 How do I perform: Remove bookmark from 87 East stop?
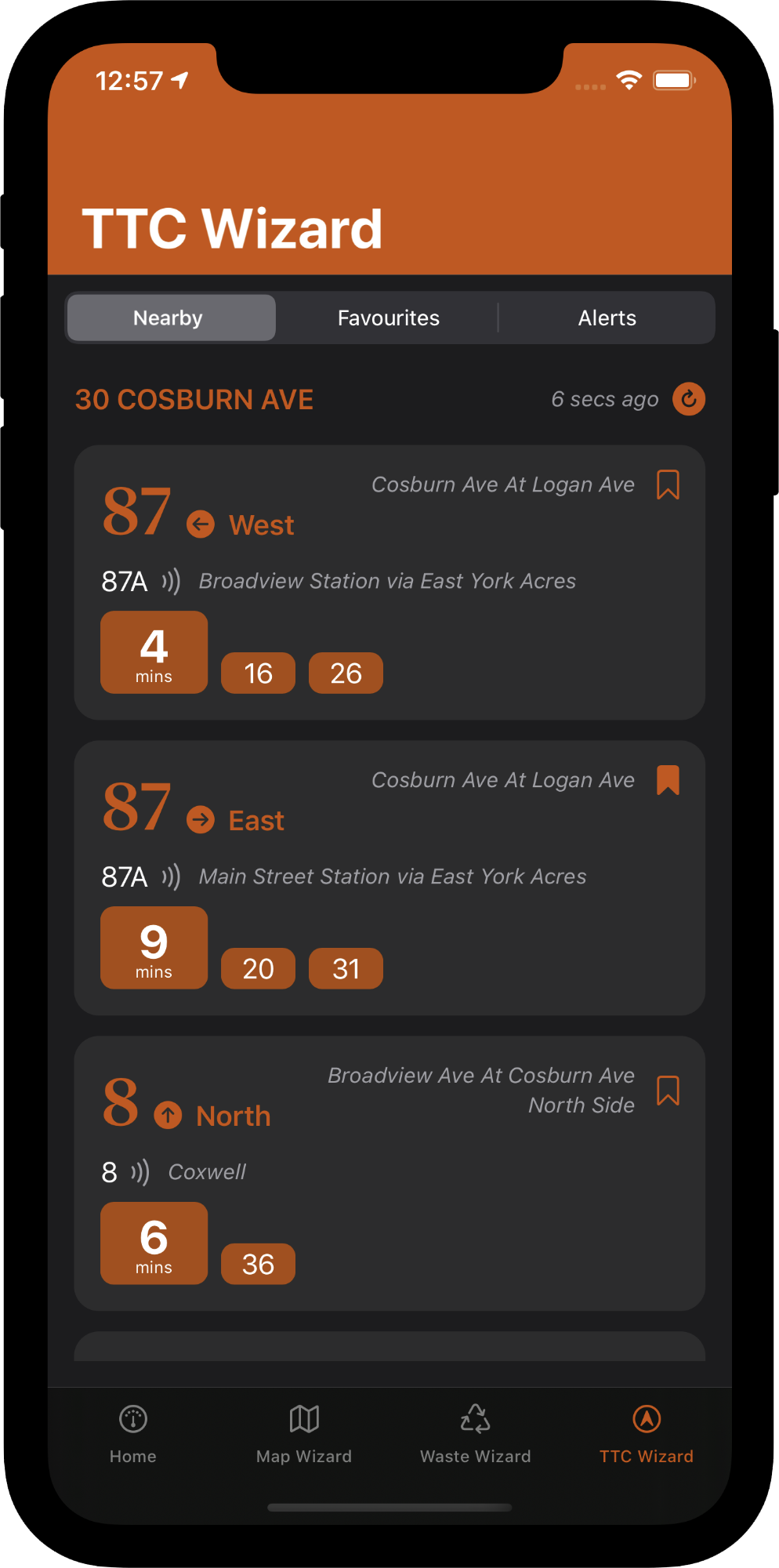pyautogui.click(x=668, y=780)
